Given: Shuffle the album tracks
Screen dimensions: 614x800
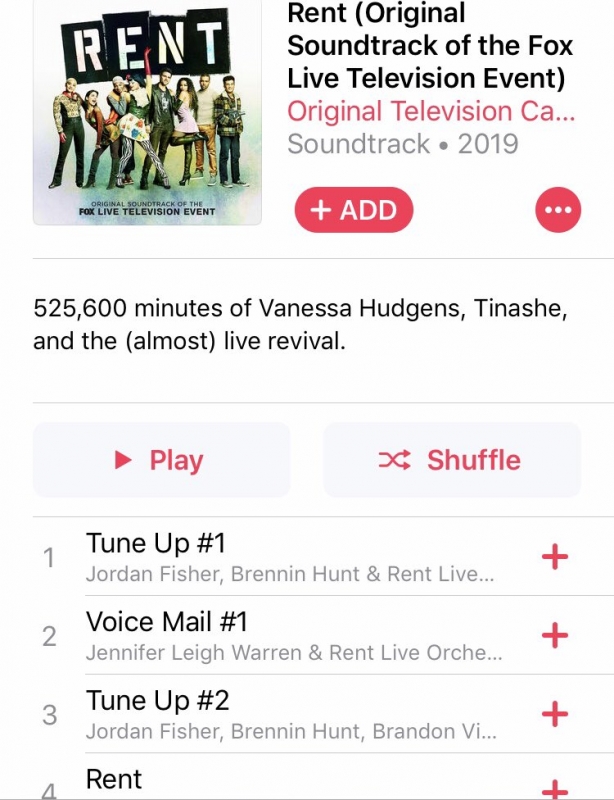Looking at the screenshot, I should [451, 460].
